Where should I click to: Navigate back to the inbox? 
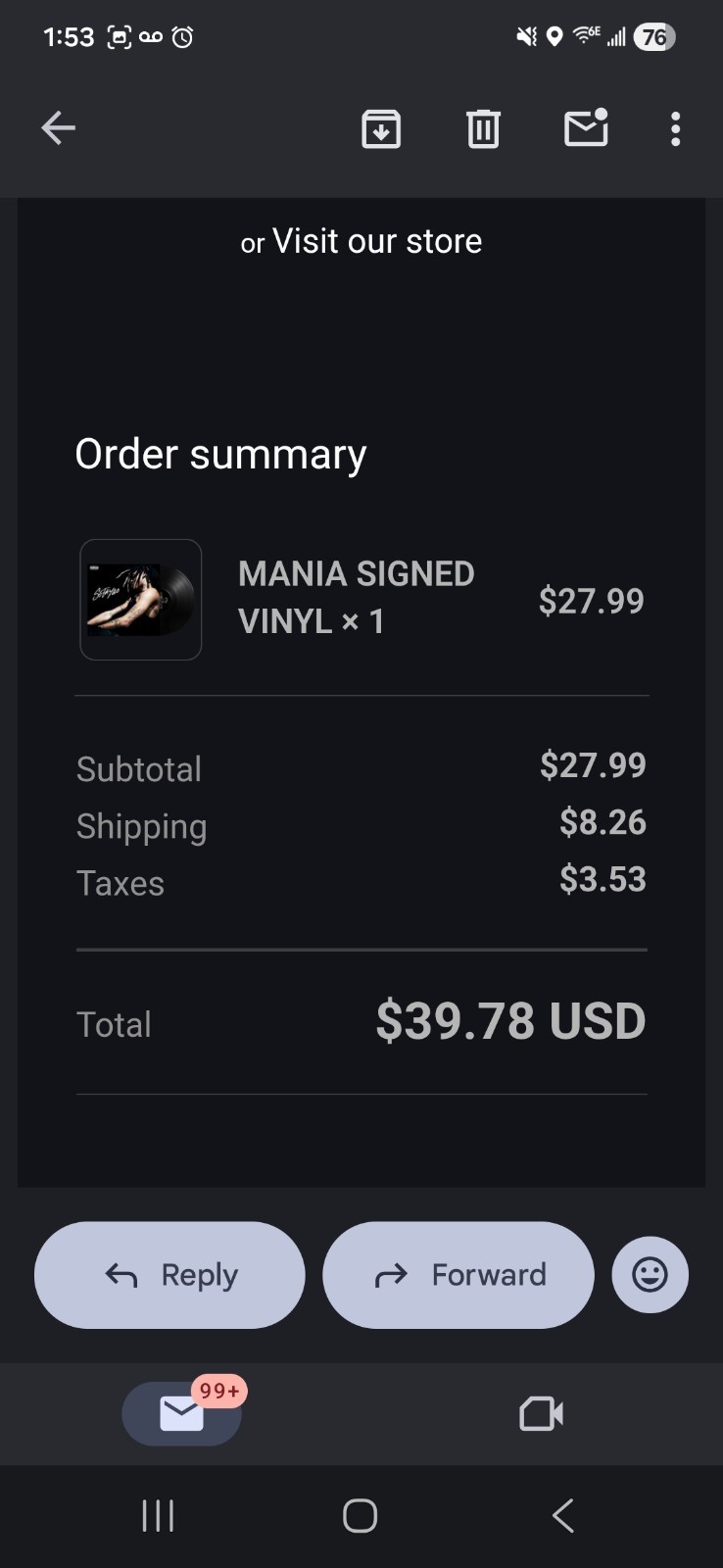(x=58, y=127)
